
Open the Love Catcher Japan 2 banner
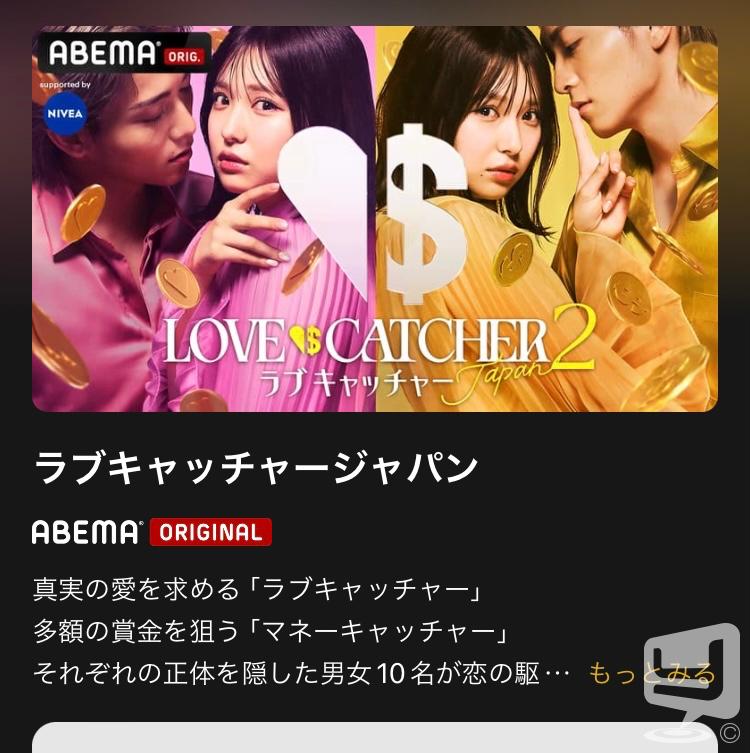374,218
